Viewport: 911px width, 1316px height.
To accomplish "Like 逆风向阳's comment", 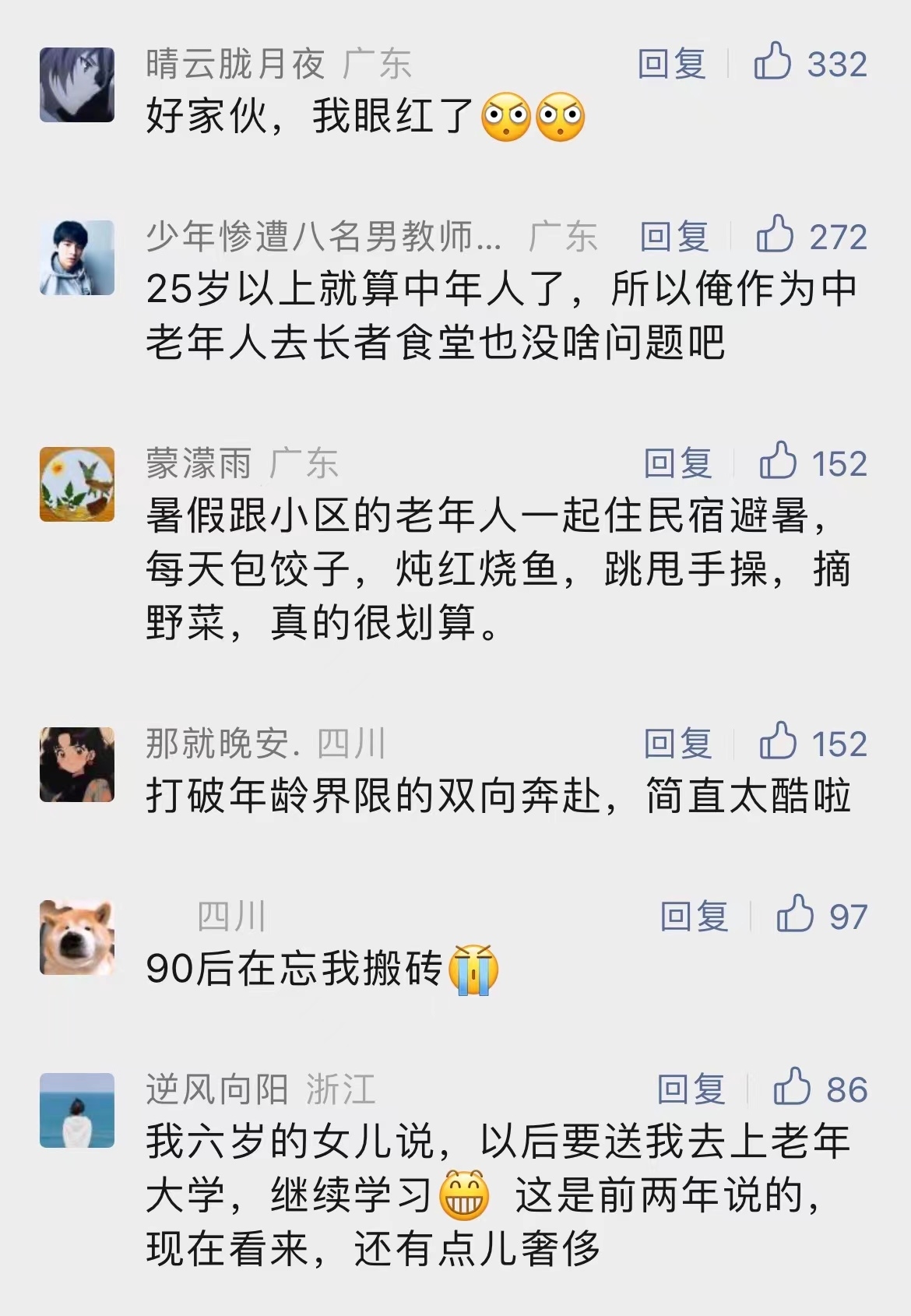I will click(x=792, y=1088).
